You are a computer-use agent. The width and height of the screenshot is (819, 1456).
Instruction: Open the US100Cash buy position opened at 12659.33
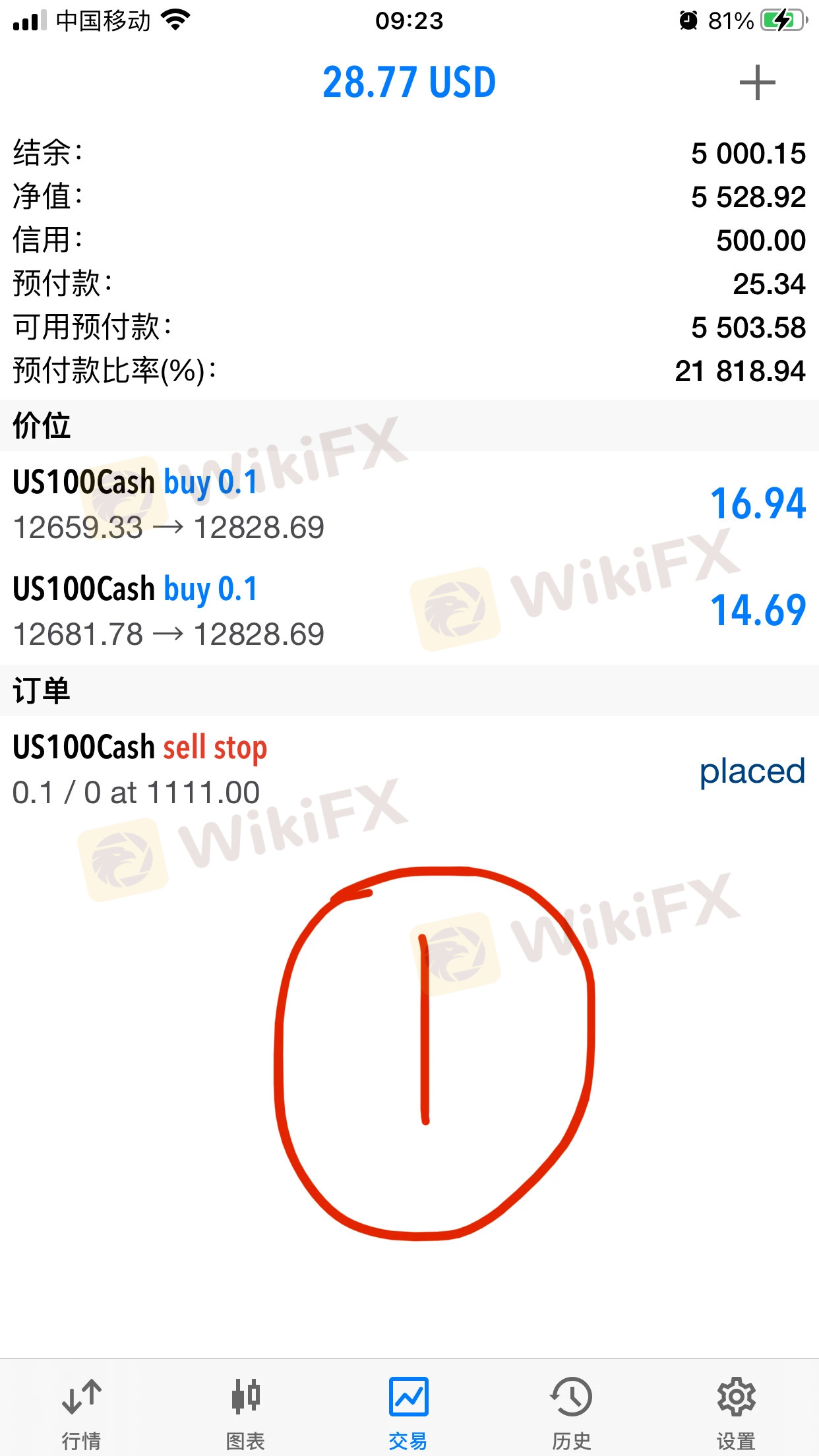(x=409, y=504)
